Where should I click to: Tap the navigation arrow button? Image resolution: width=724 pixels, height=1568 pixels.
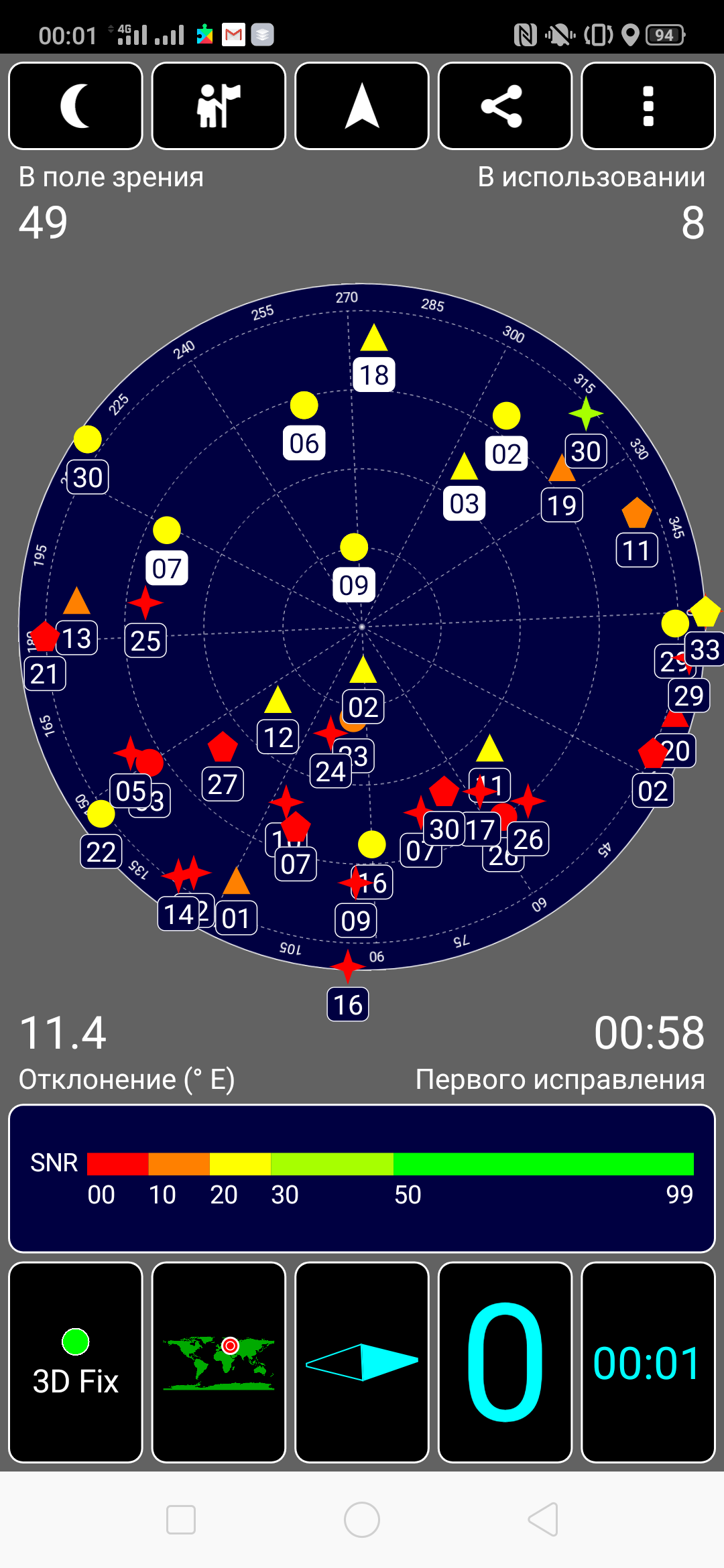point(362,106)
